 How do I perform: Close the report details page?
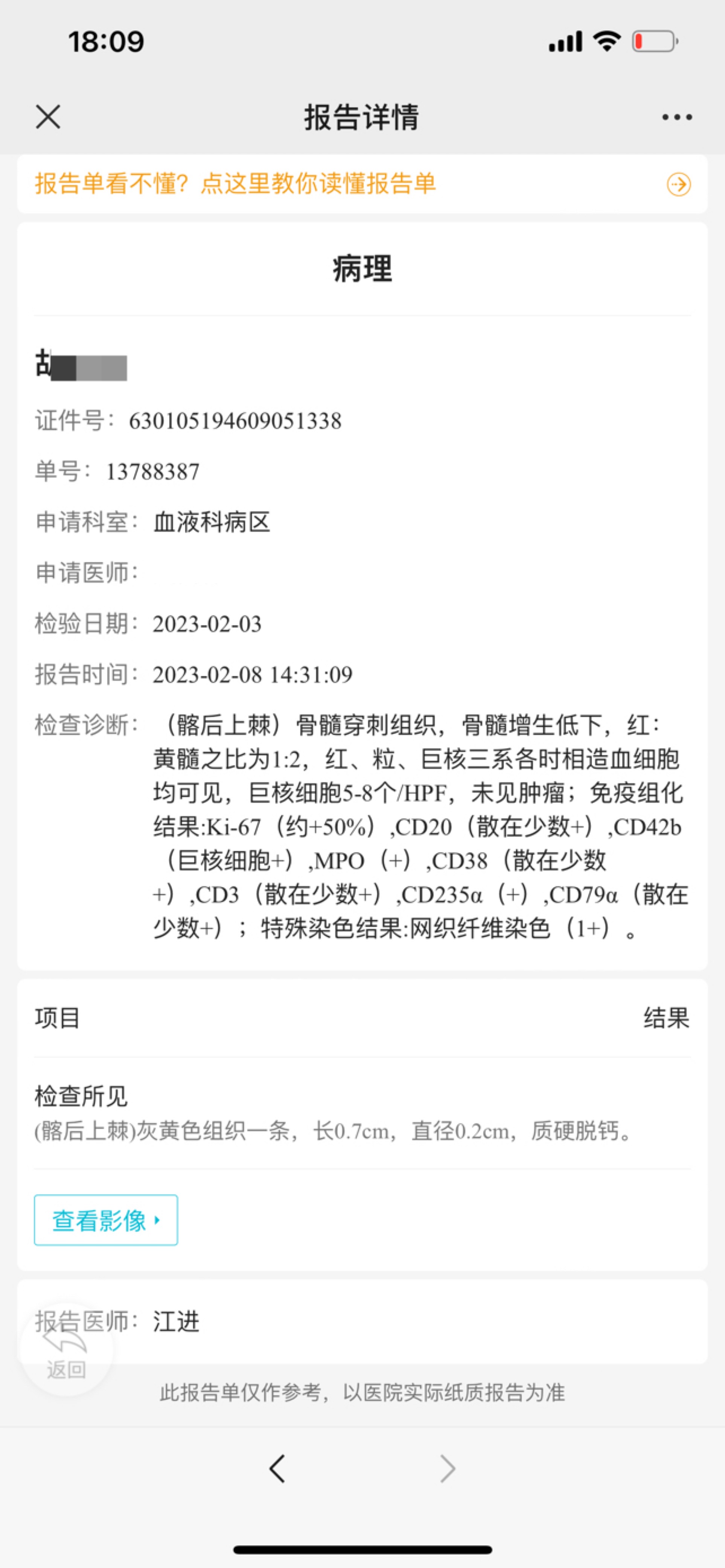click(48, 116)
